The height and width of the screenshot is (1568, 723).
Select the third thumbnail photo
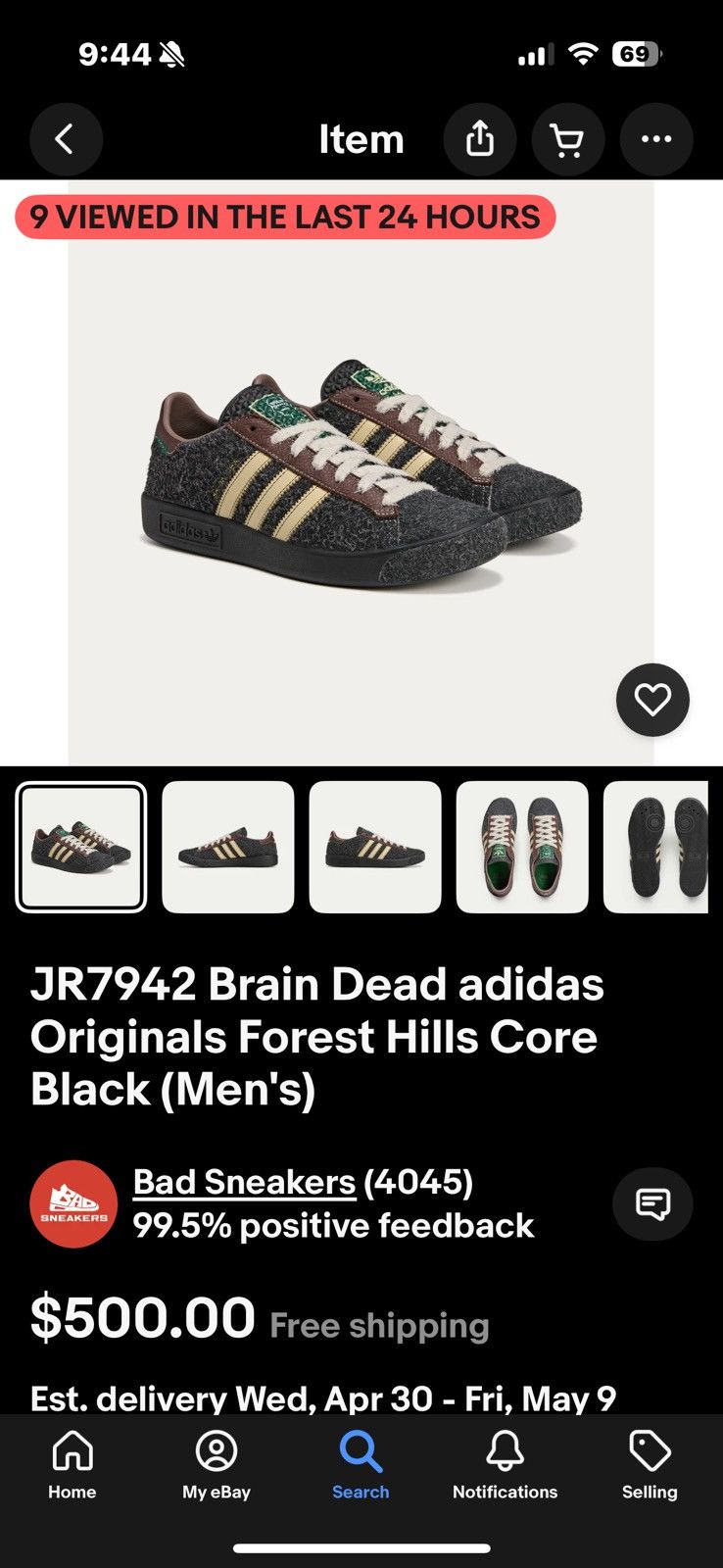[x=375, y=847]
